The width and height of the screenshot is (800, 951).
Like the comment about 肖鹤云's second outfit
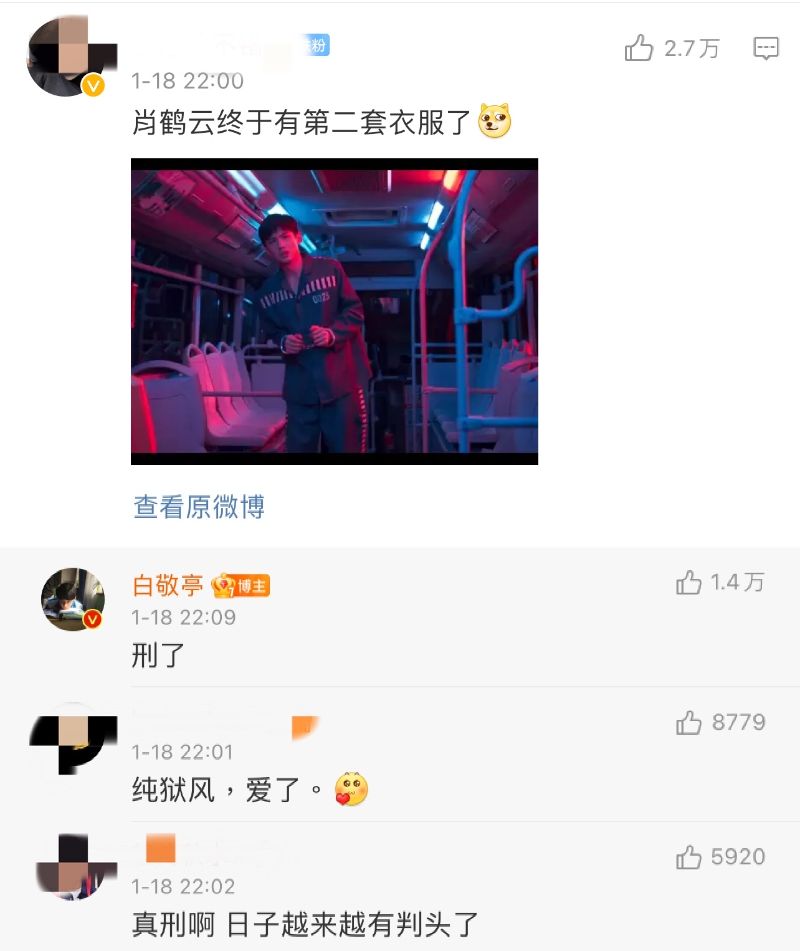[x=640, y=48]
